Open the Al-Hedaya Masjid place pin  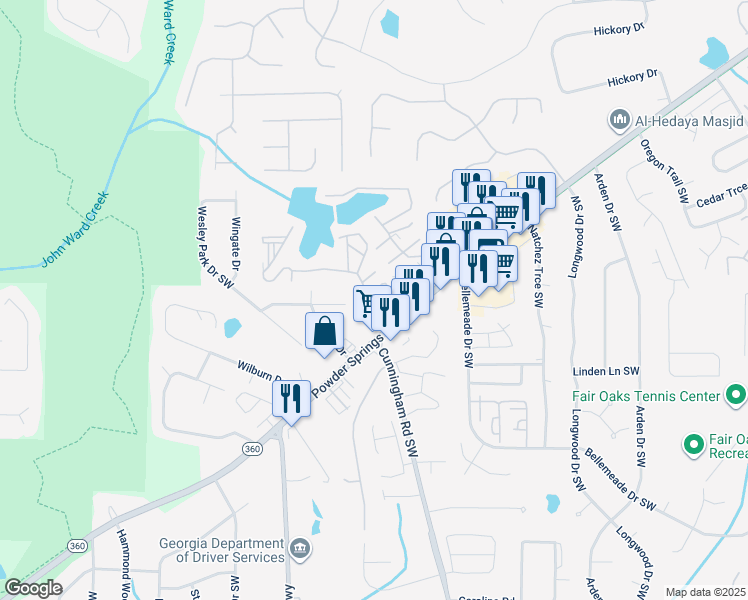[620, 122]
